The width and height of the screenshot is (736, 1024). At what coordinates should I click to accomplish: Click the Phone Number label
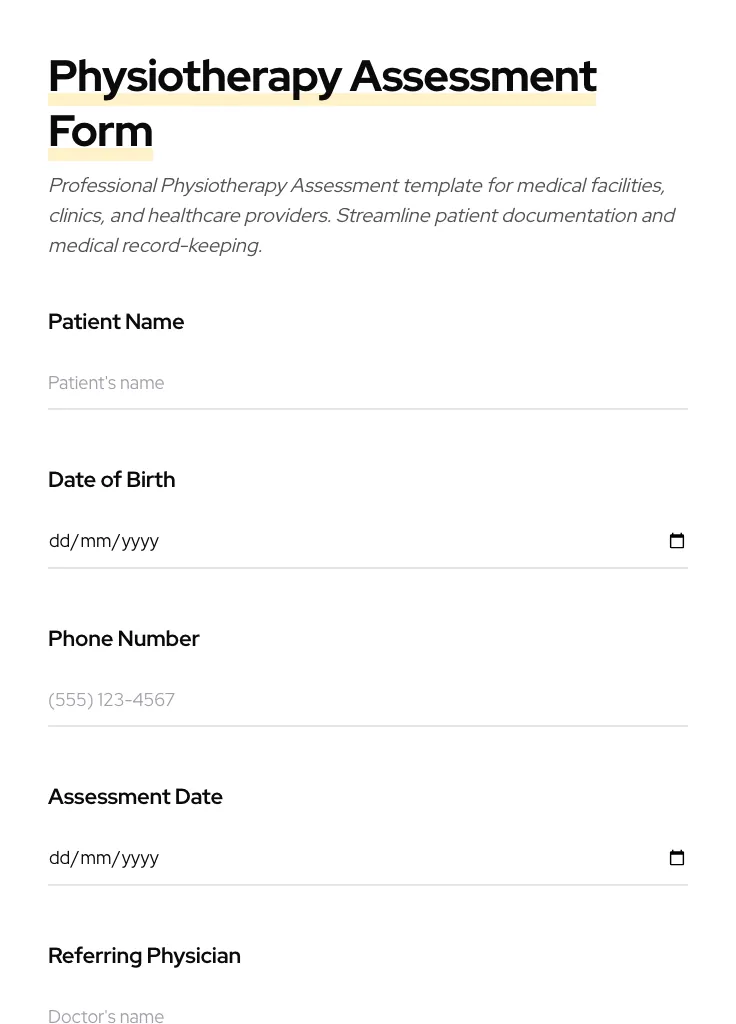pos(123,638)
